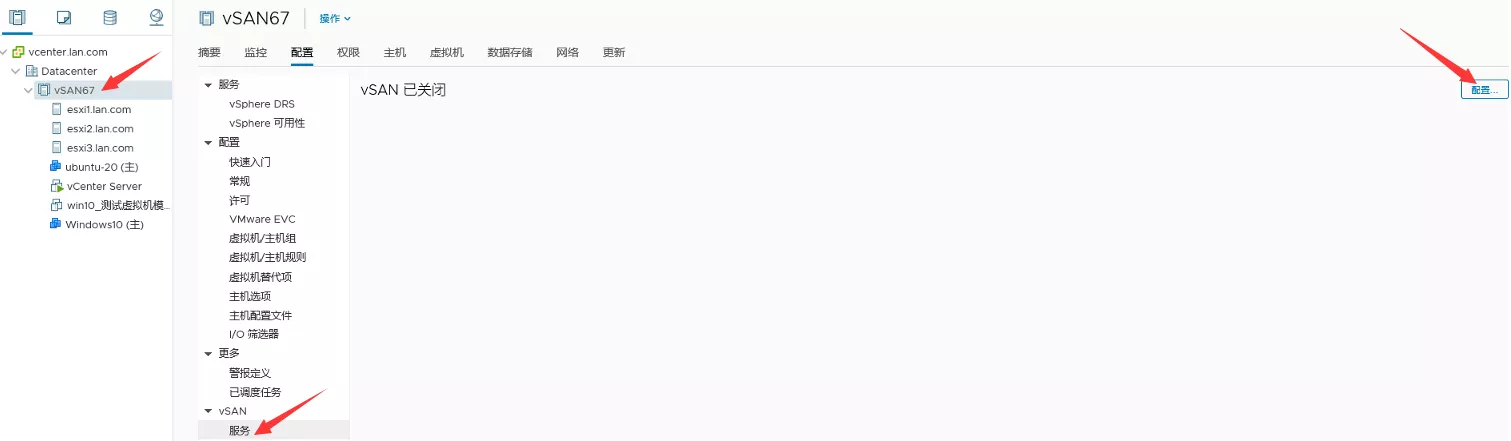Open vSphere 可用性 settings

[266, 123]
